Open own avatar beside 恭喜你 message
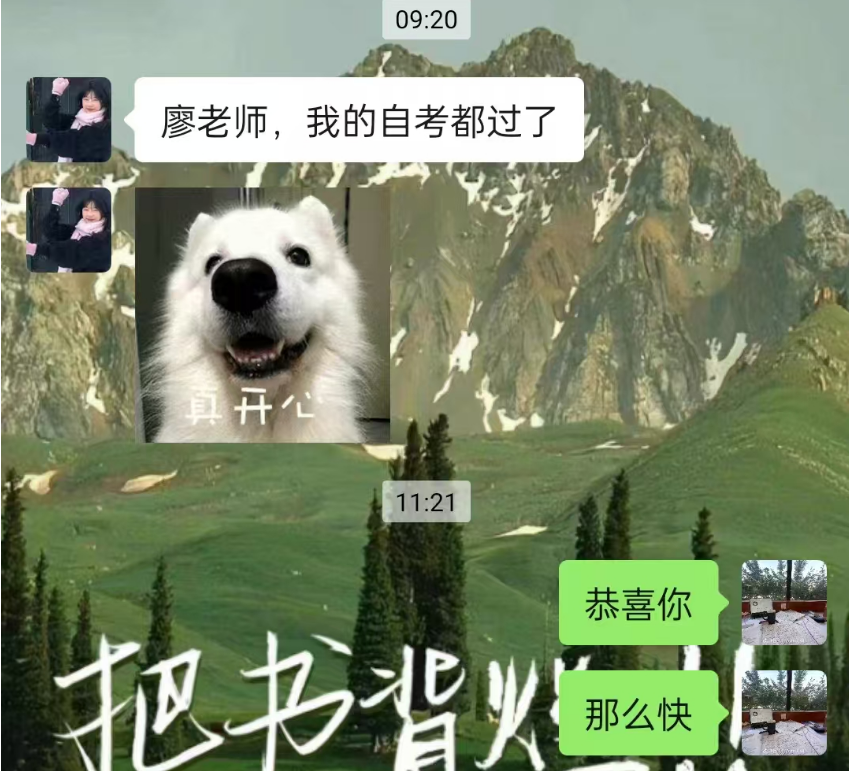 click(x=784, y=602)
